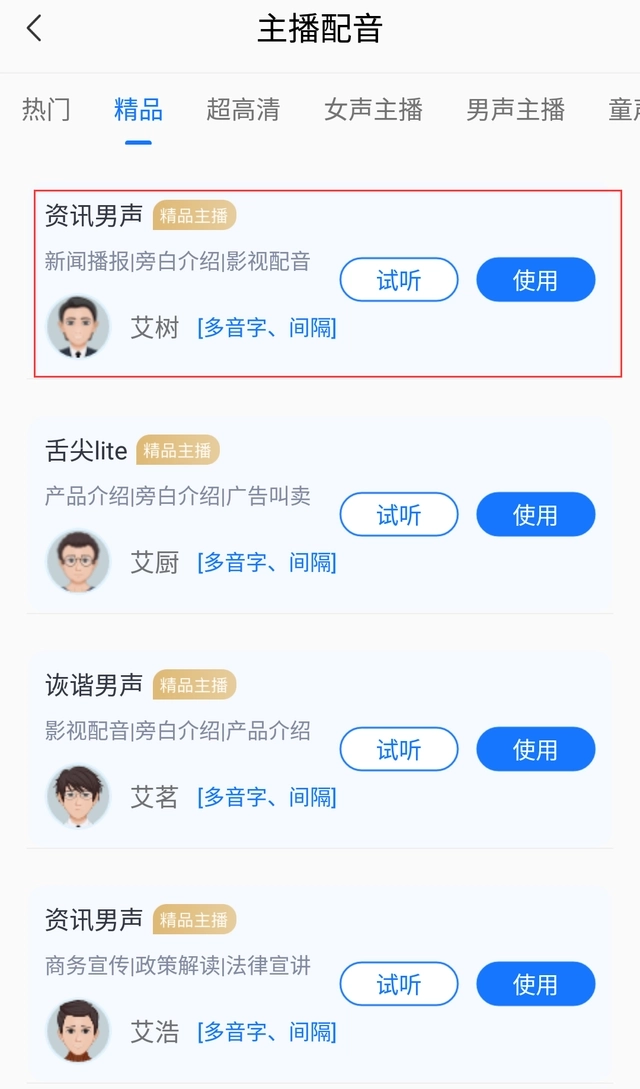Preview 艾树 voice with 试听
This screenshot has width=640, height=1089.
399,280
